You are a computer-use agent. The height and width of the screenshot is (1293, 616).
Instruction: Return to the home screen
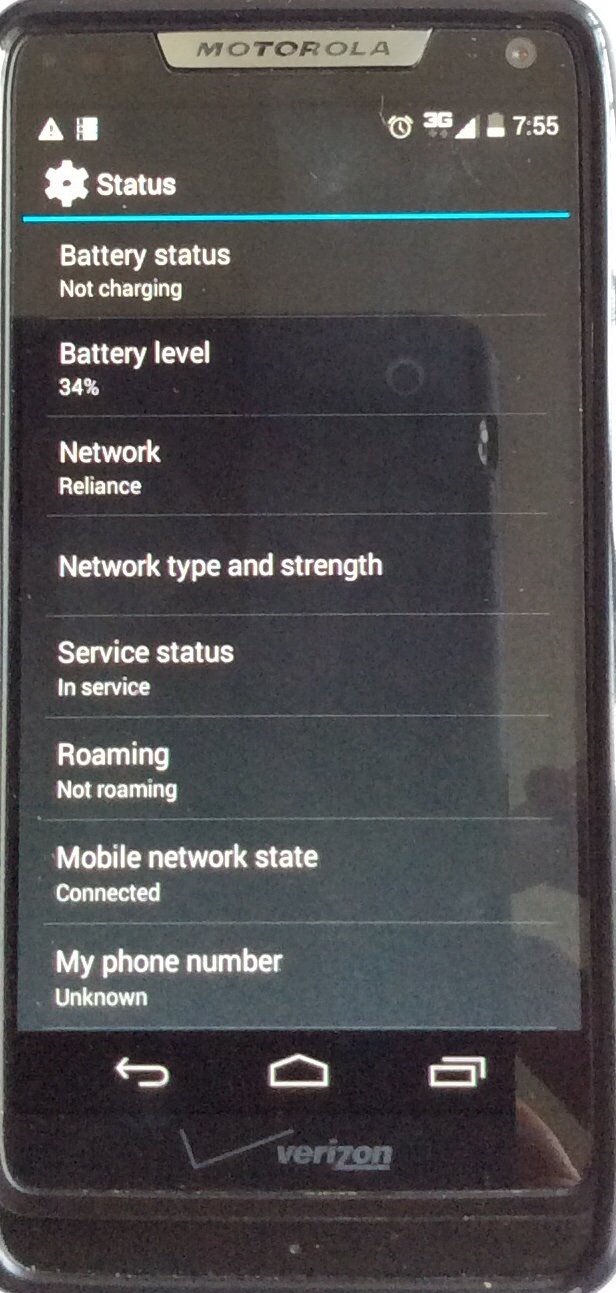[x=298, y=1072]
